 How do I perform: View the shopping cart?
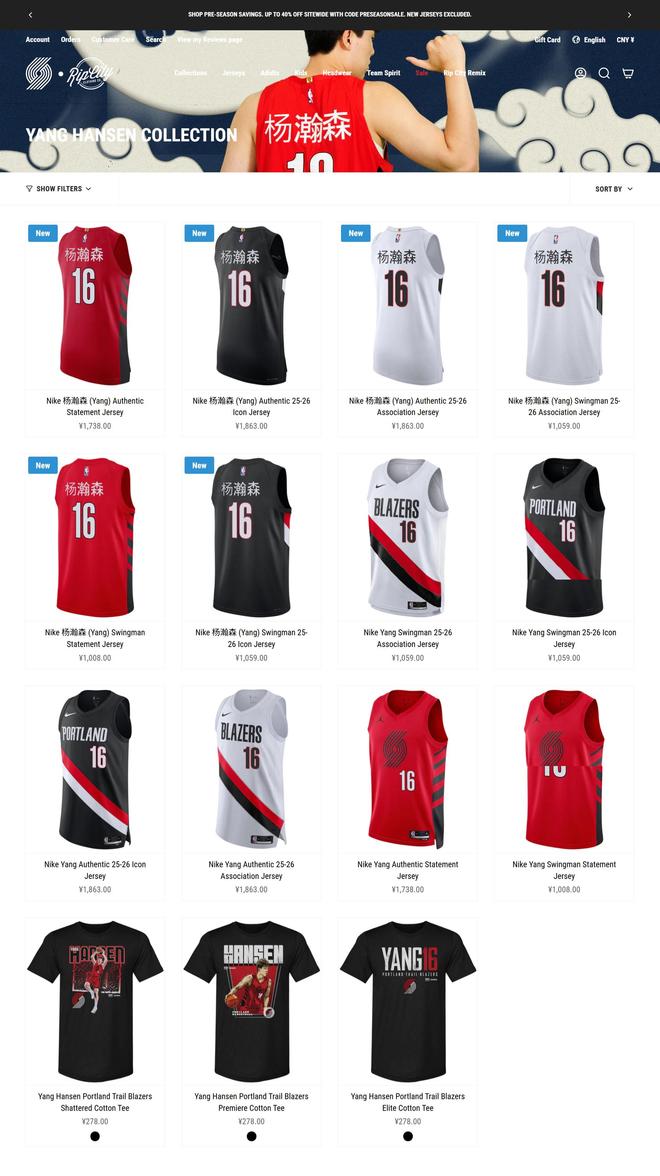click(628, 73)
